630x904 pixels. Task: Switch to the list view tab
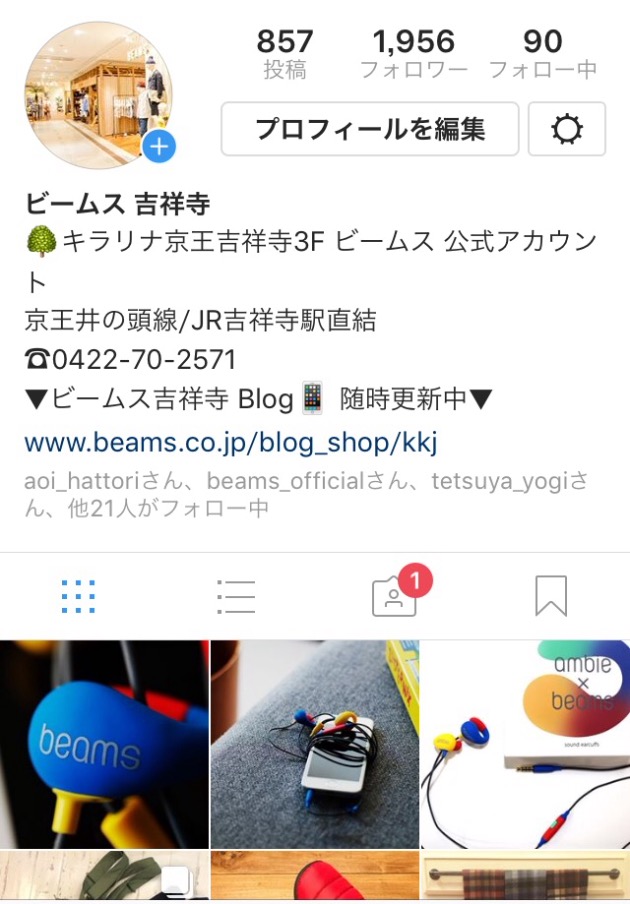[236, 597]
